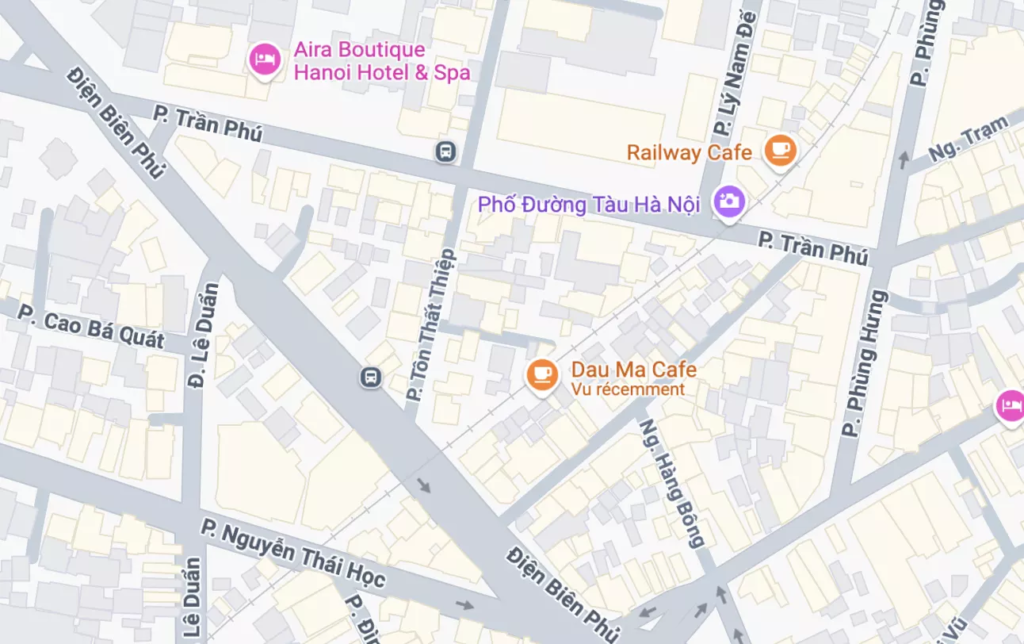Select the Railway Cafe marker

click(779, 151)
